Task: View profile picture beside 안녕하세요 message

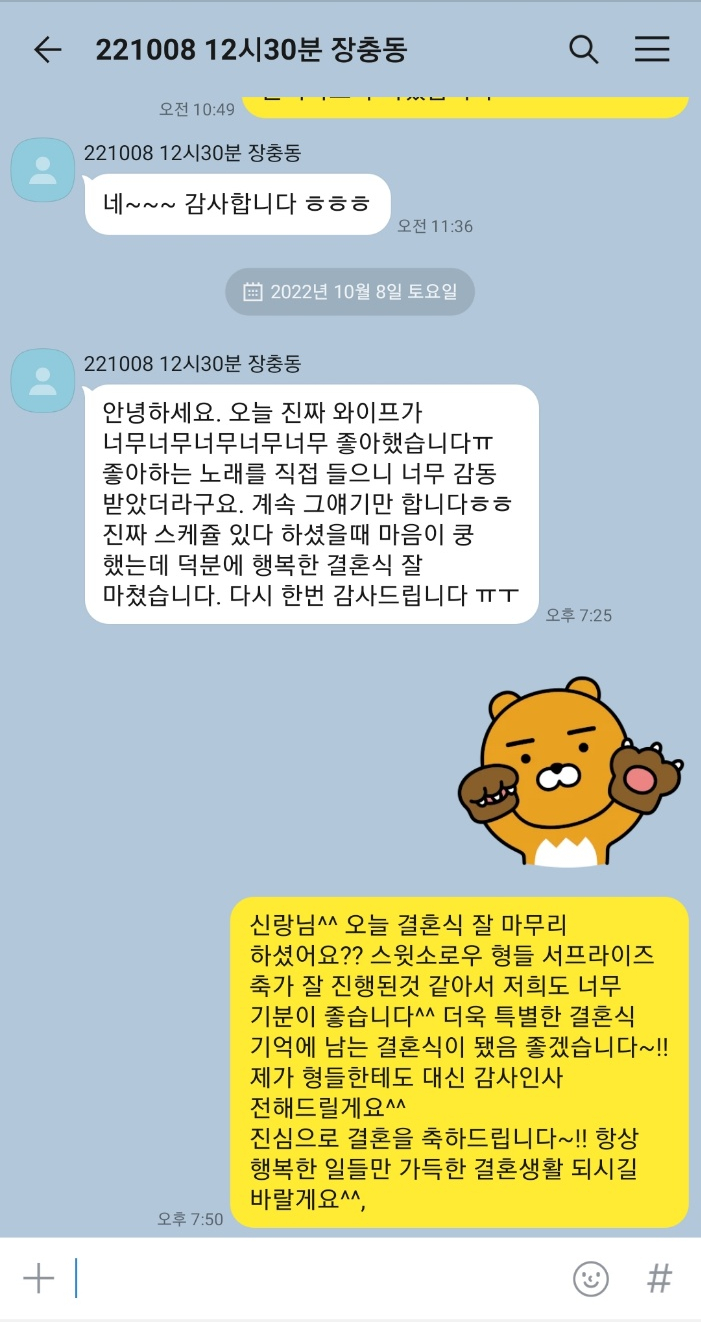Action: pos(42,380)
